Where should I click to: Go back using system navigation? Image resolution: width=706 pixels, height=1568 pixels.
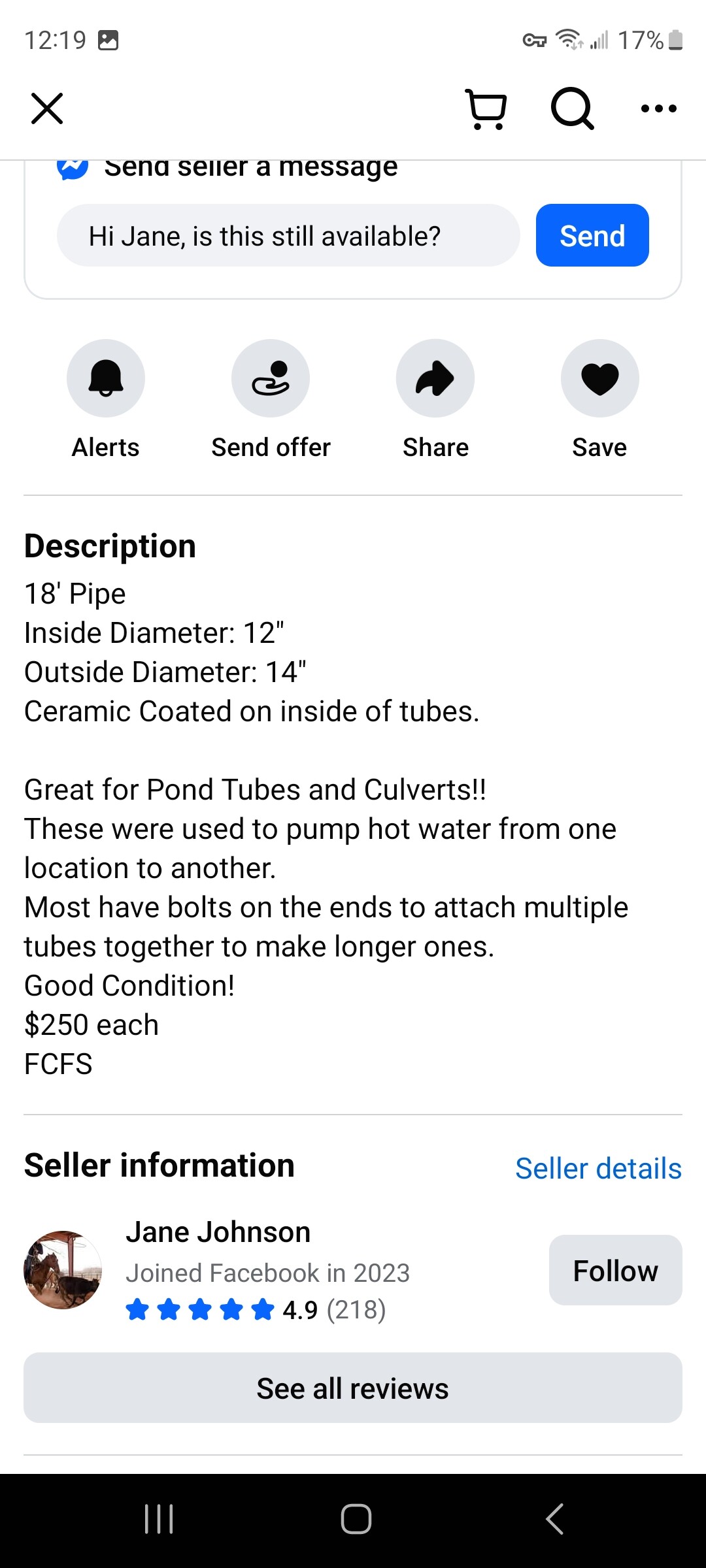554,1519
